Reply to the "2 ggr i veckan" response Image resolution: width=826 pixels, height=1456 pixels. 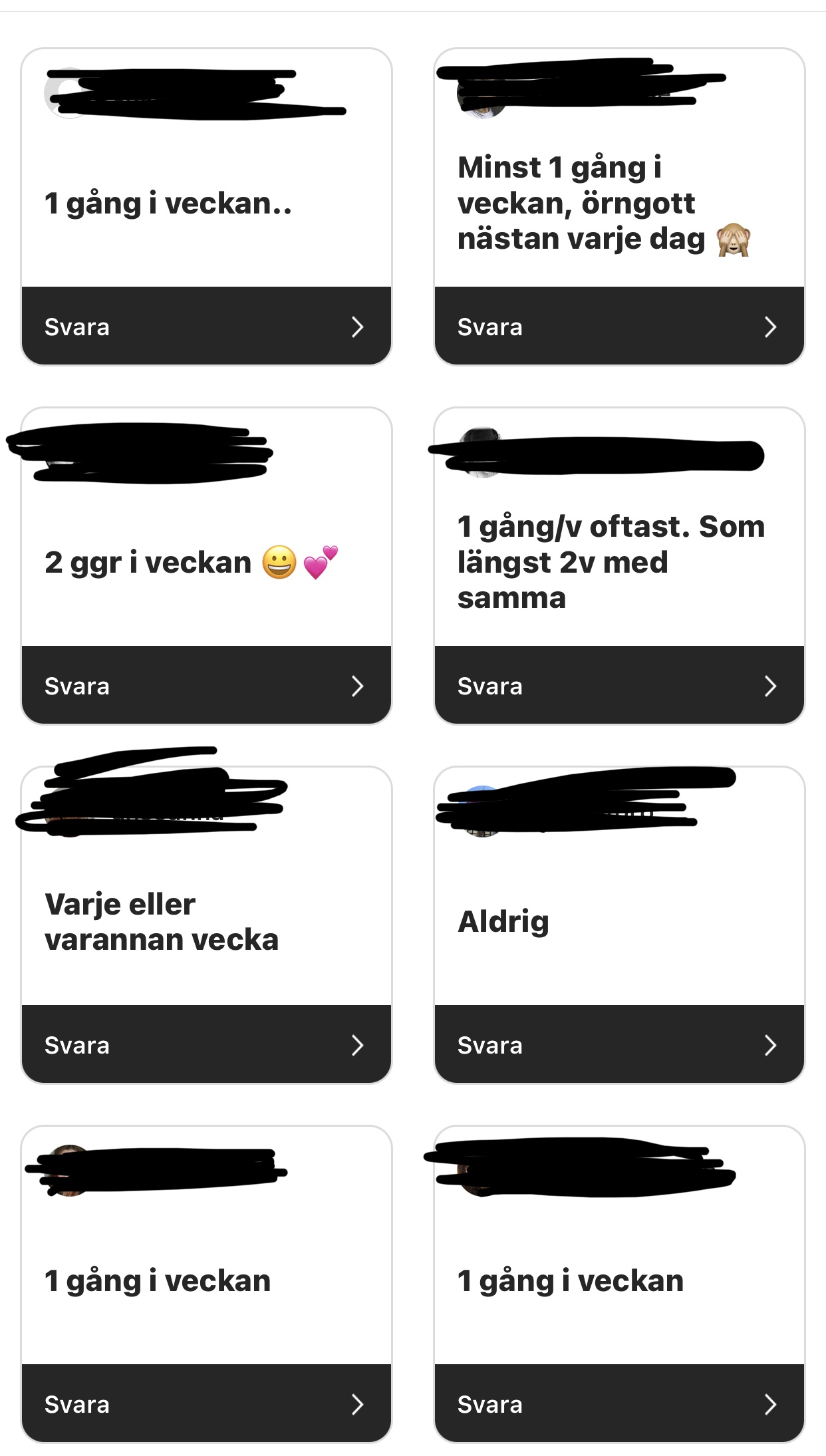point(206,686)
